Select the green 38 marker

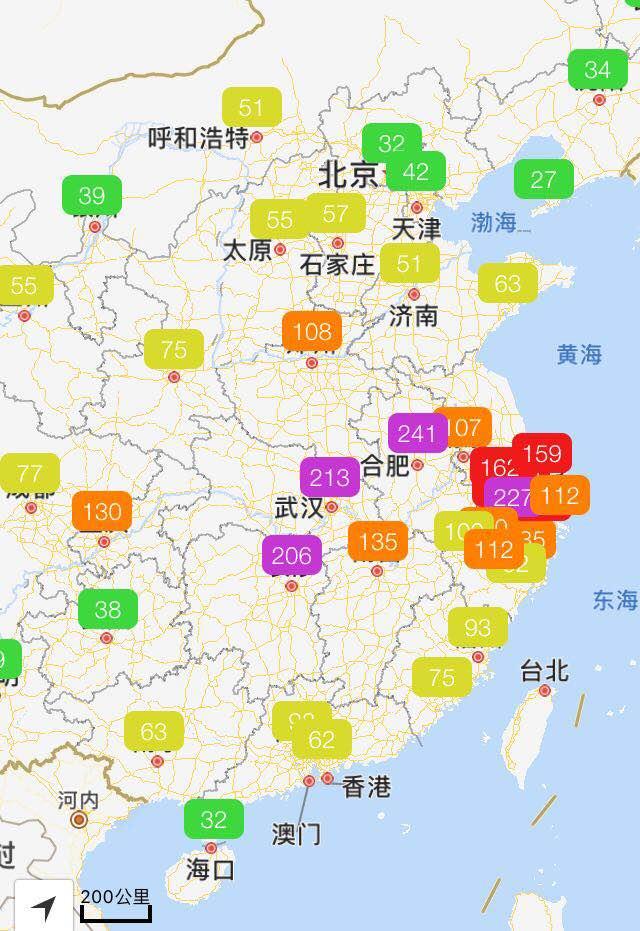(108, 609)
